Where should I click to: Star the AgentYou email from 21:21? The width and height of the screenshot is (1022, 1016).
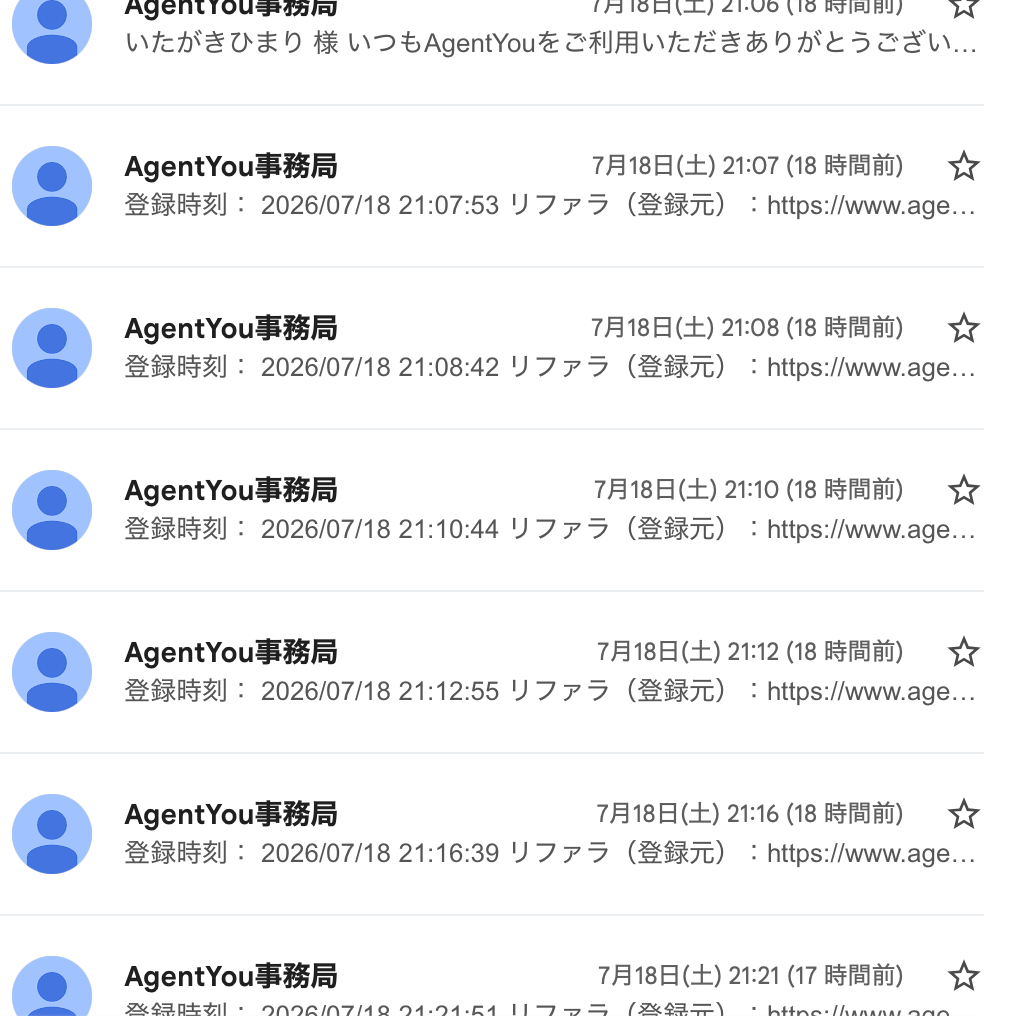(963, 976)
